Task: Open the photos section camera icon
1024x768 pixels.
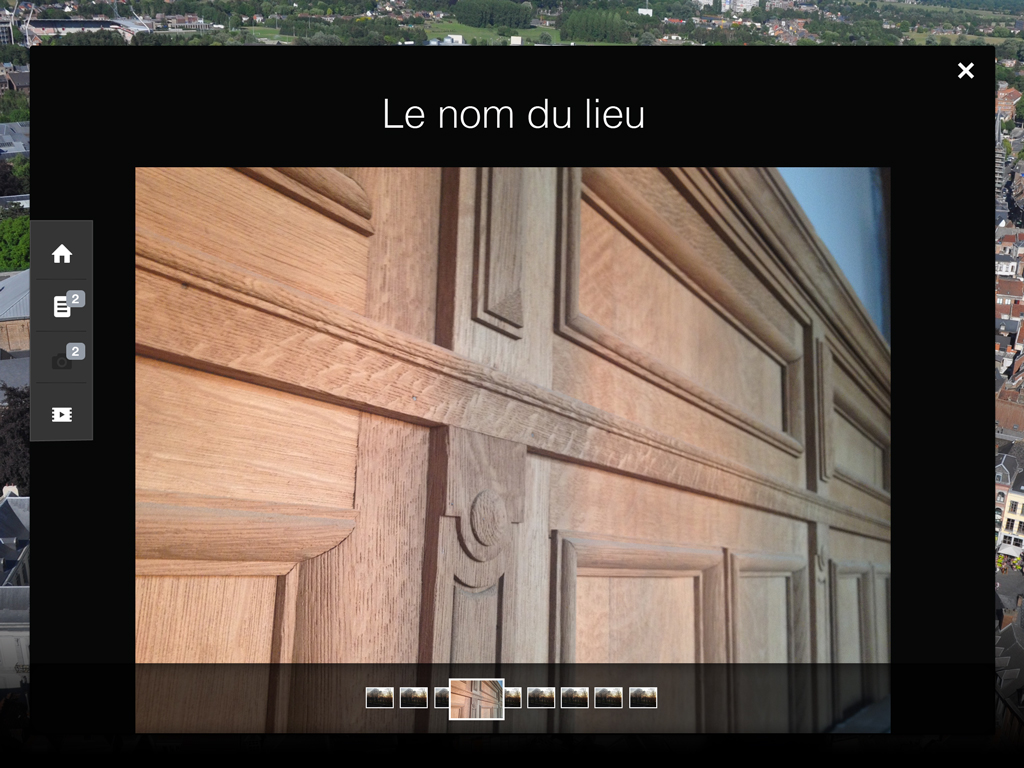Action: (x=63, y=359)
